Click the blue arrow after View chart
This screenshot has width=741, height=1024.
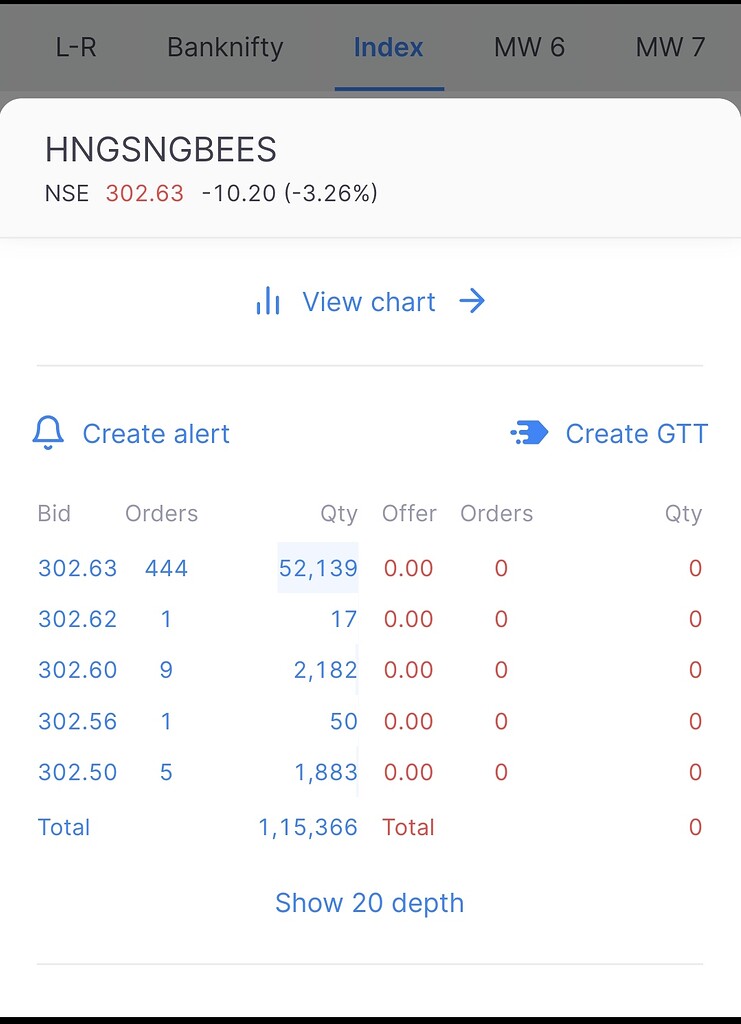tap(472, 301)
